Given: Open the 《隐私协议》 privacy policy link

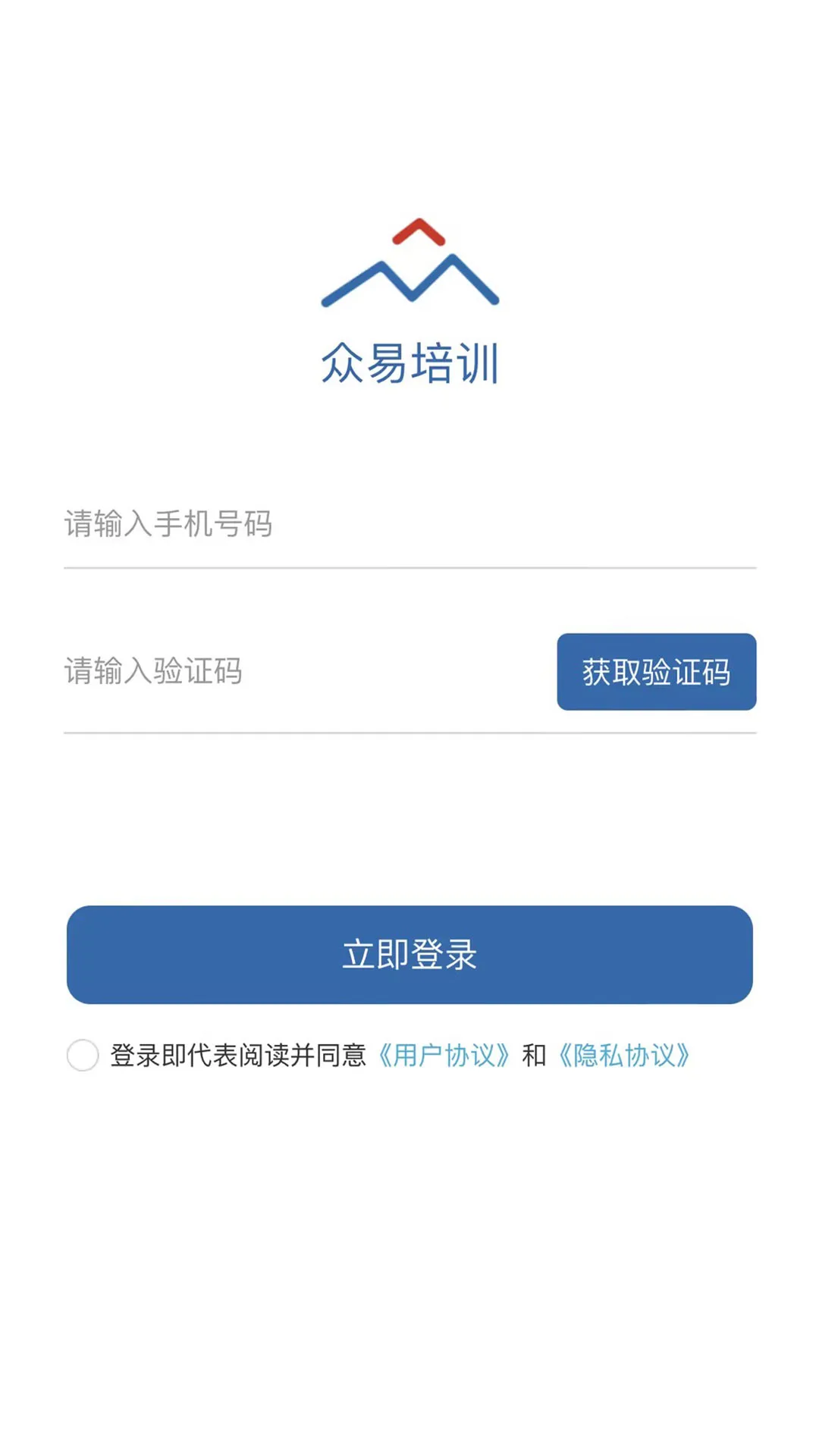Looking at the screenshot, I should [625, 1054].
